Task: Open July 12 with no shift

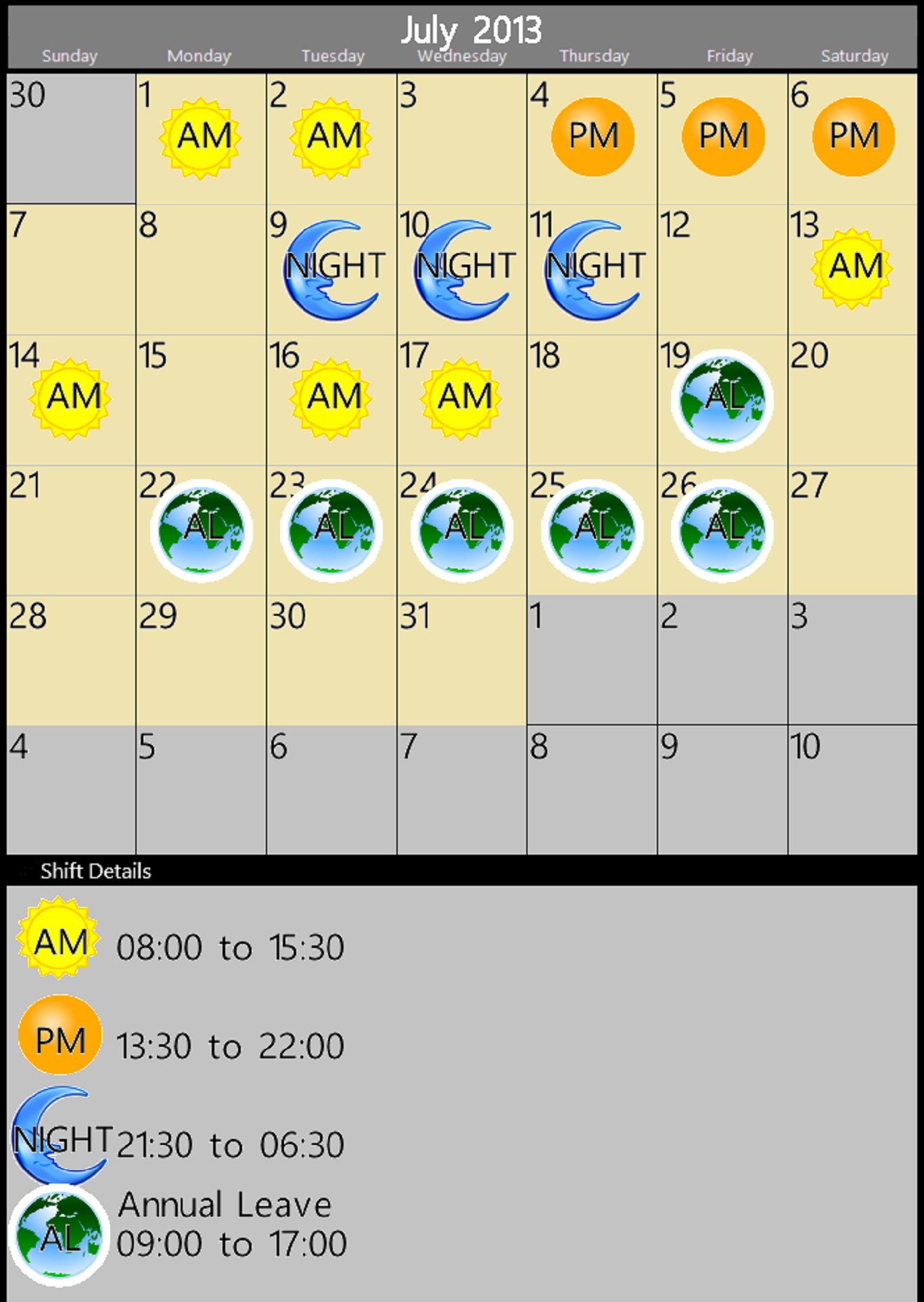Action: (722, 269)
